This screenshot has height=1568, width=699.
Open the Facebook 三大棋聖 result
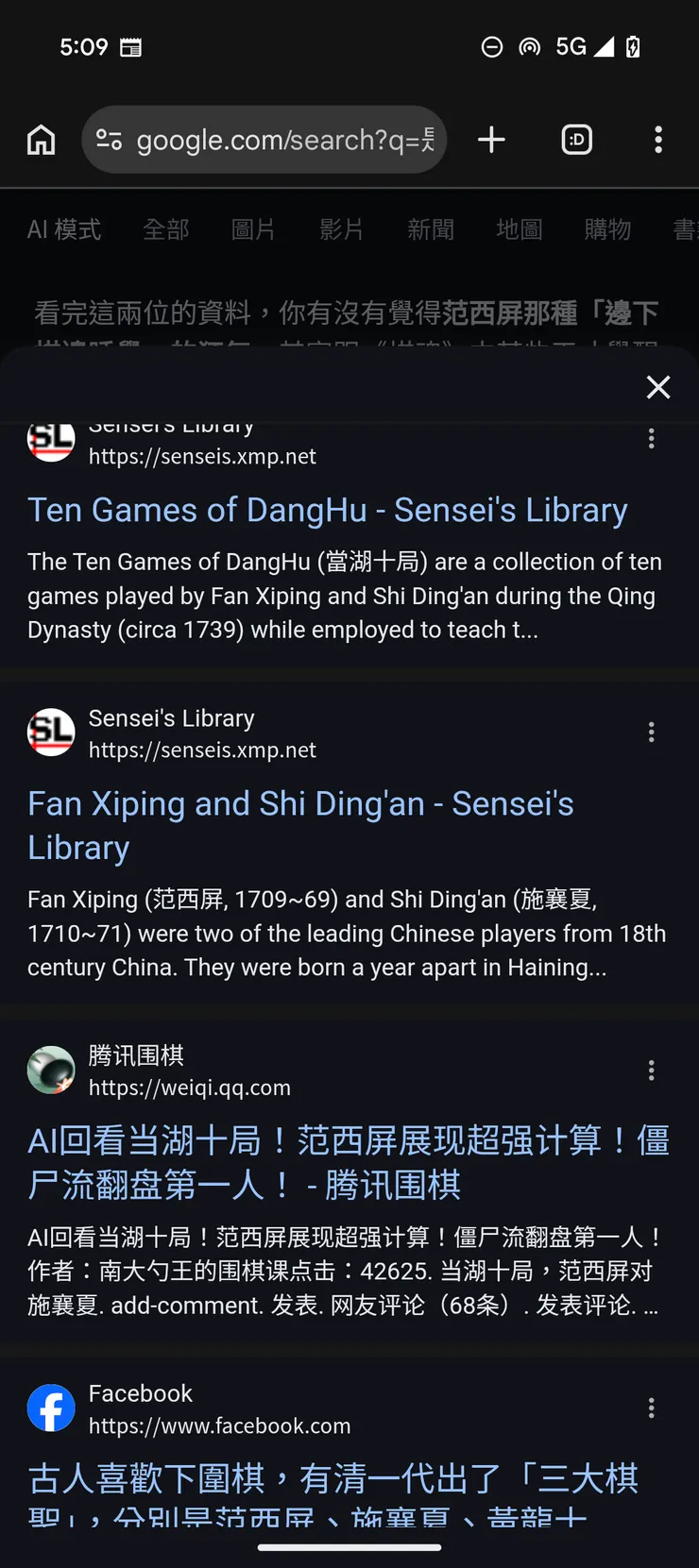[x=332, y=1479]
